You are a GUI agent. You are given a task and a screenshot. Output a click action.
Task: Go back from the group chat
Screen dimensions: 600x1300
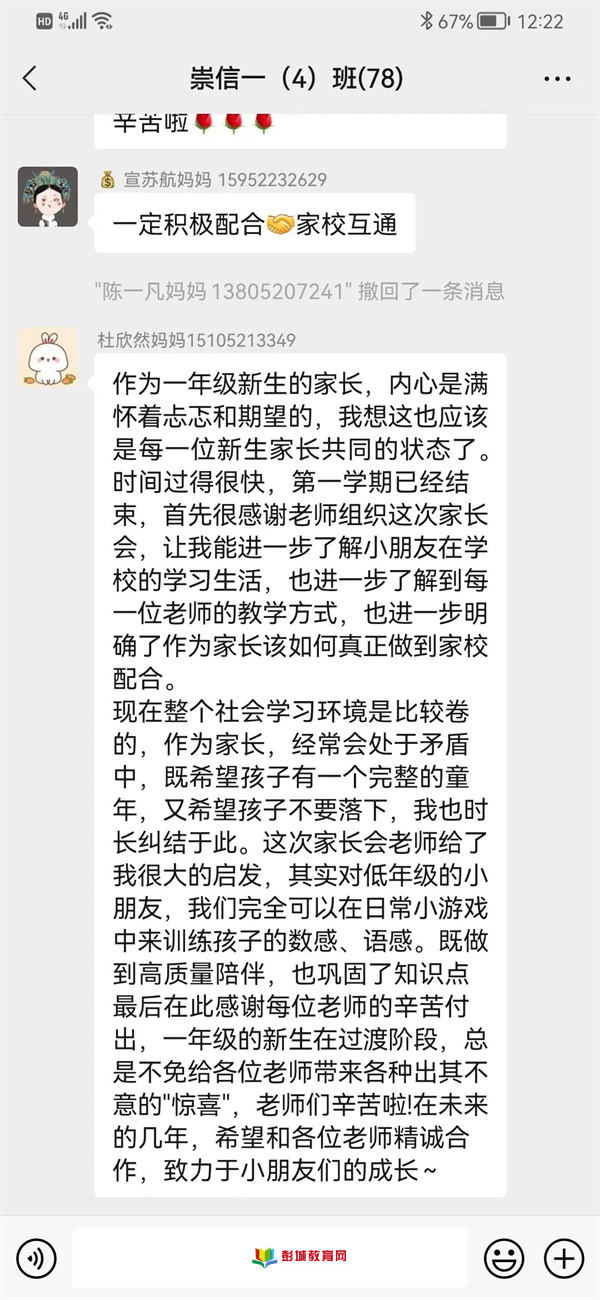[x=30, y=79]
